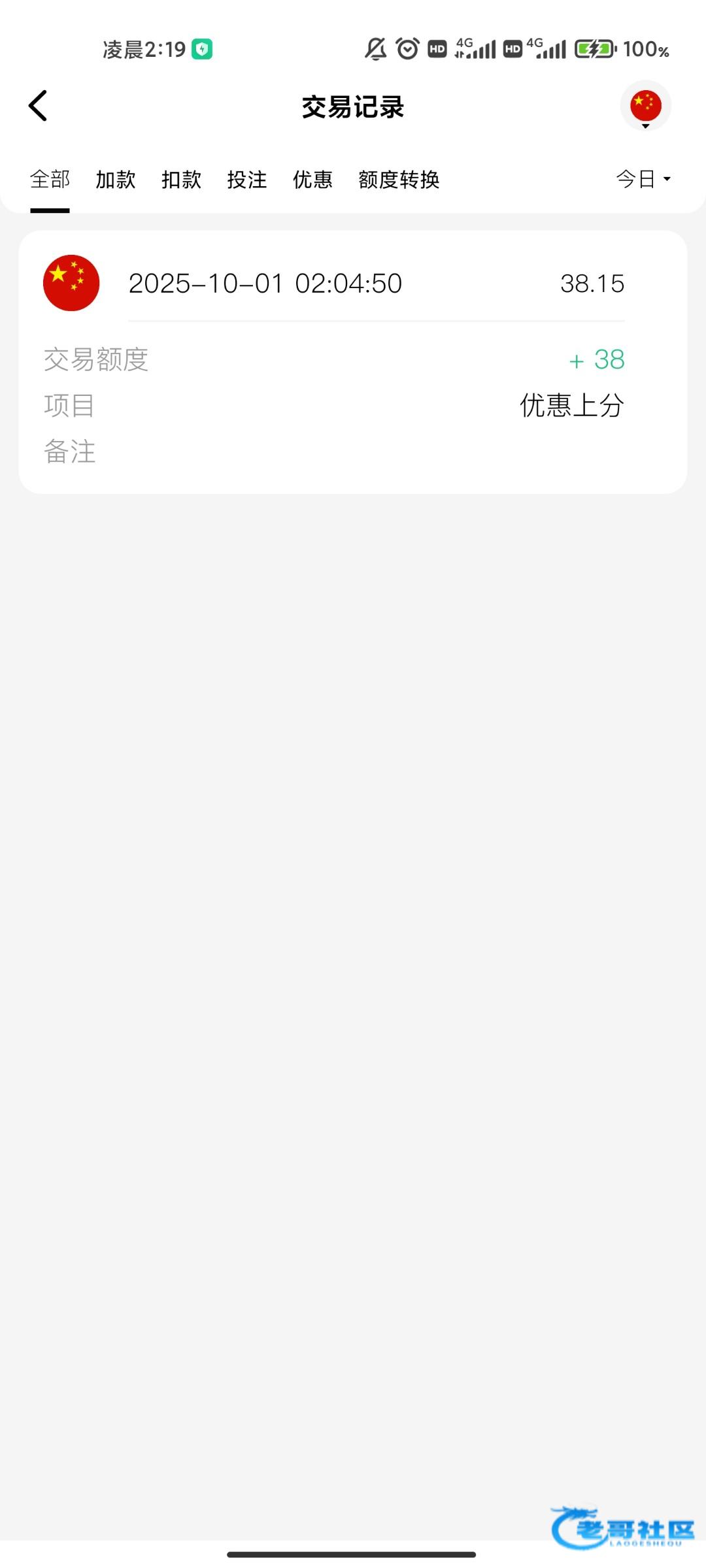The width and height of the screenshot is (706, 1568).
Task: View 额度转换 tab records
Action: [399, 180]
